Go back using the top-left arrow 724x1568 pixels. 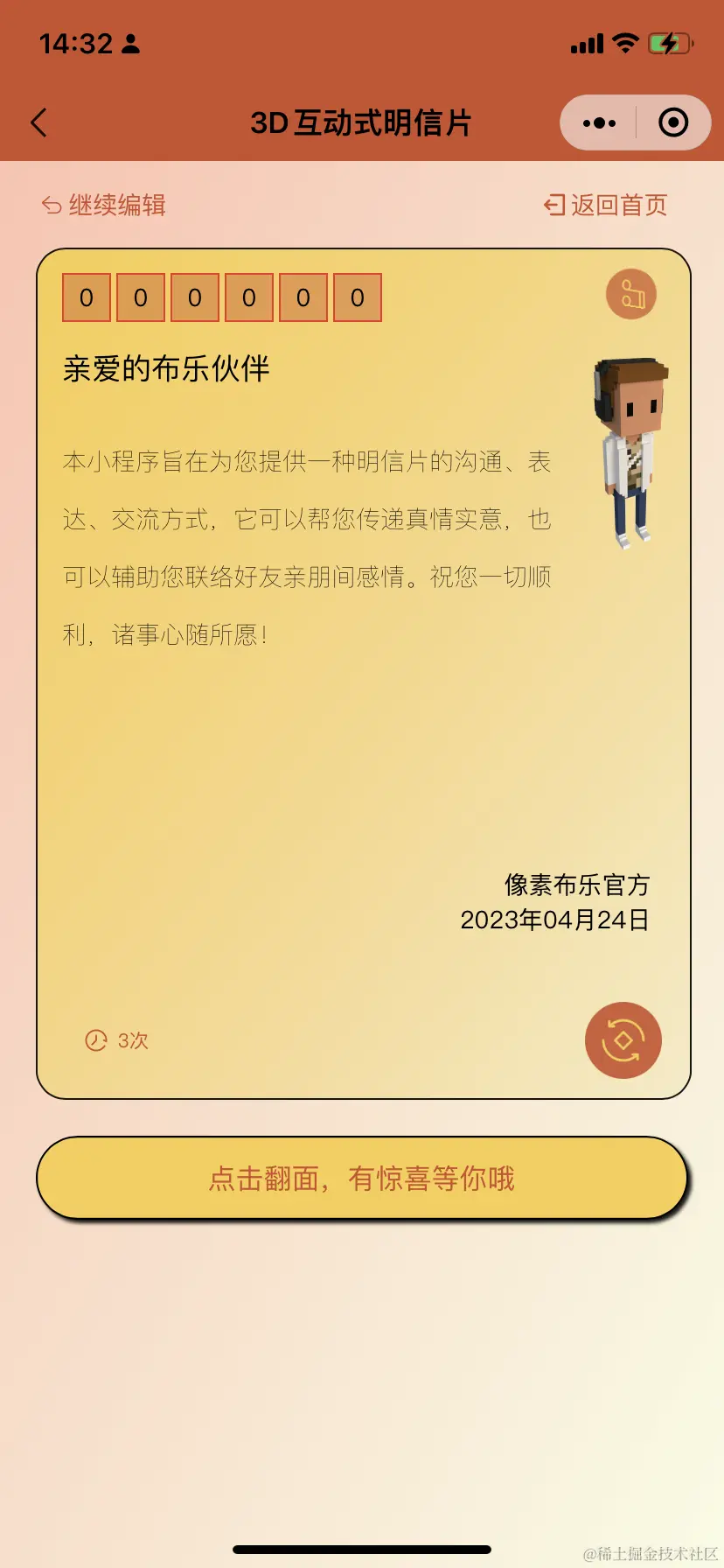(39, 122)
